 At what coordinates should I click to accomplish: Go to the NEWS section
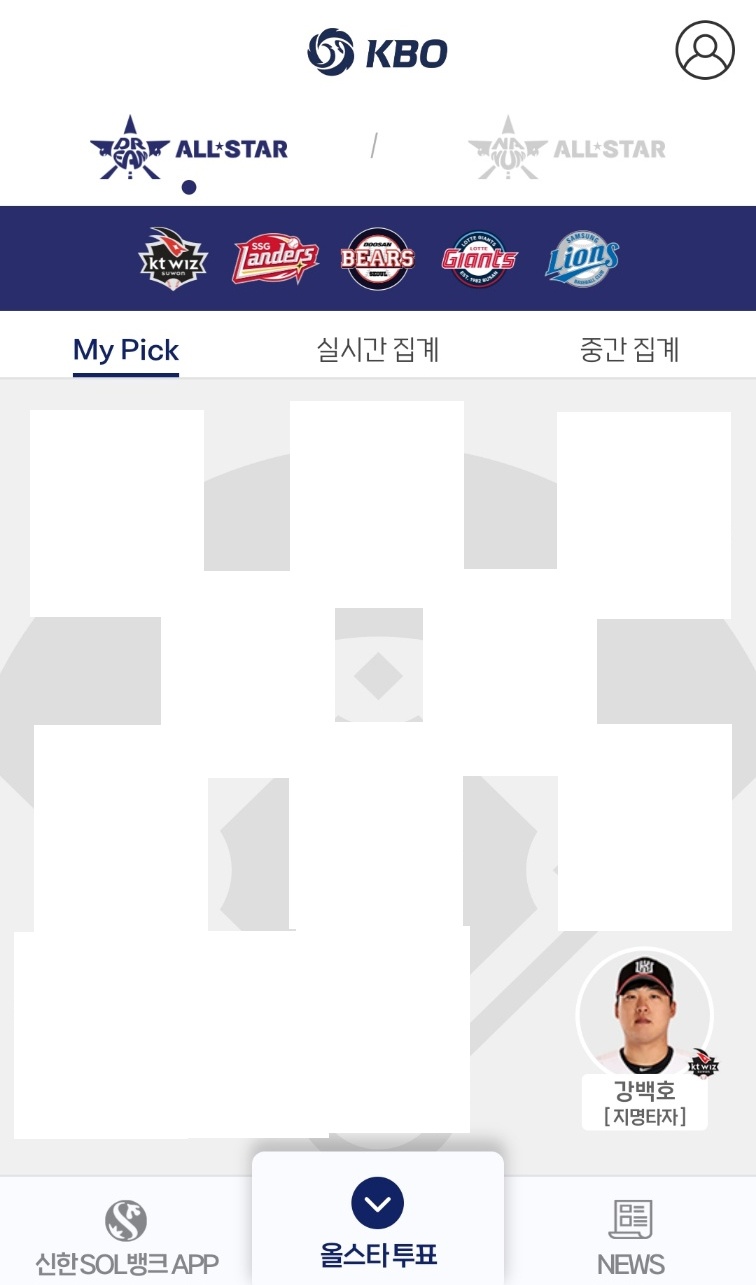point(630,1238)
